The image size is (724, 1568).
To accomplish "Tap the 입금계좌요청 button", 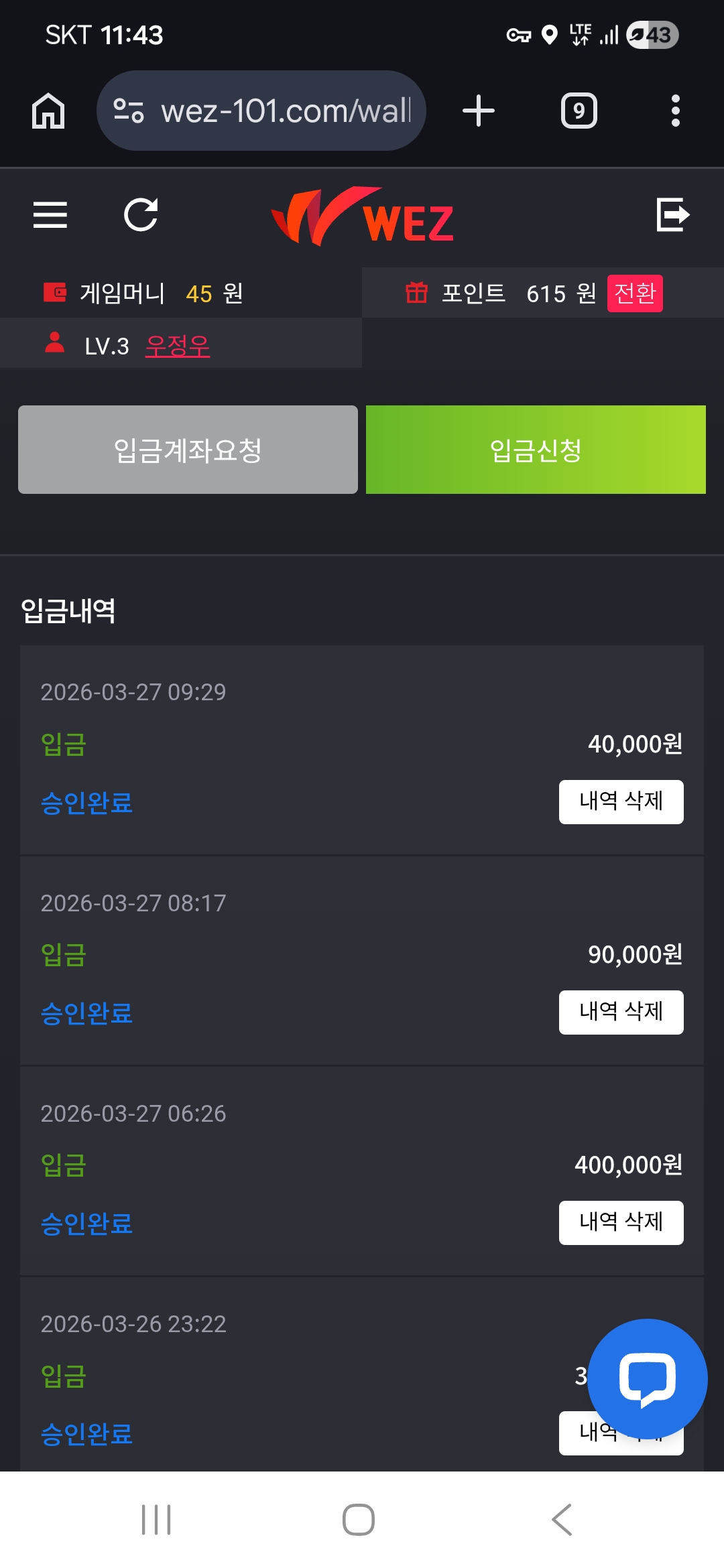I will (188, 450).
